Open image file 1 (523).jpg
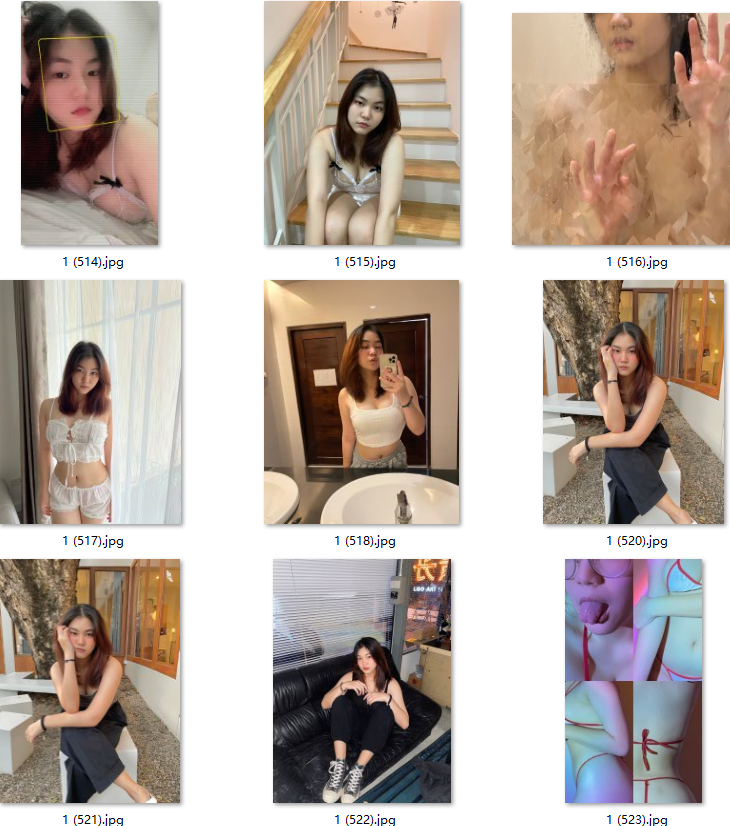Screen dimensions: 730x826 (633, 681)
